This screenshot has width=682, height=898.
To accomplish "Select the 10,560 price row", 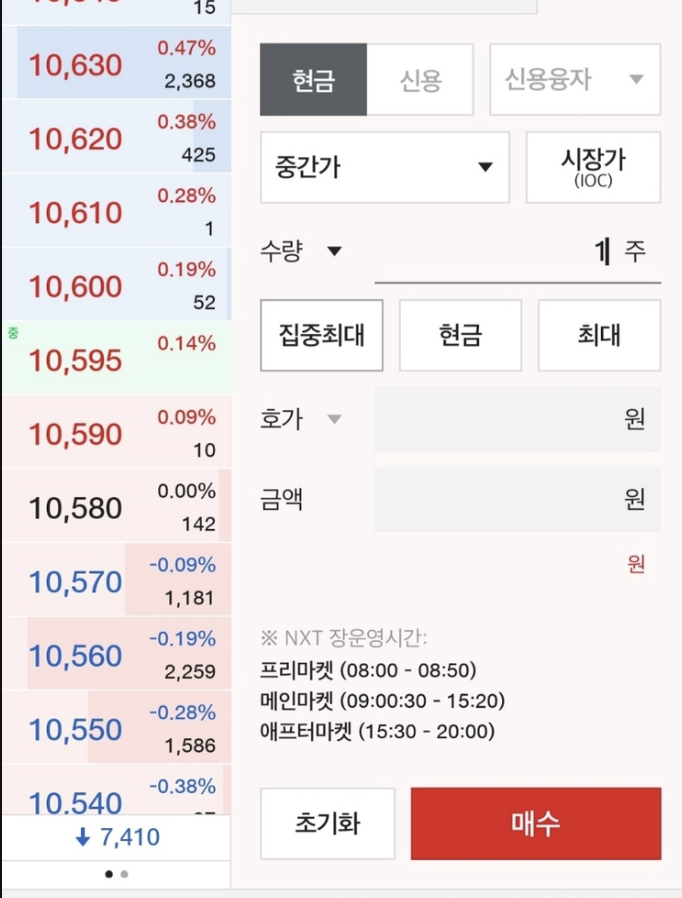I will pyautogui.click(x=115, y=654).
